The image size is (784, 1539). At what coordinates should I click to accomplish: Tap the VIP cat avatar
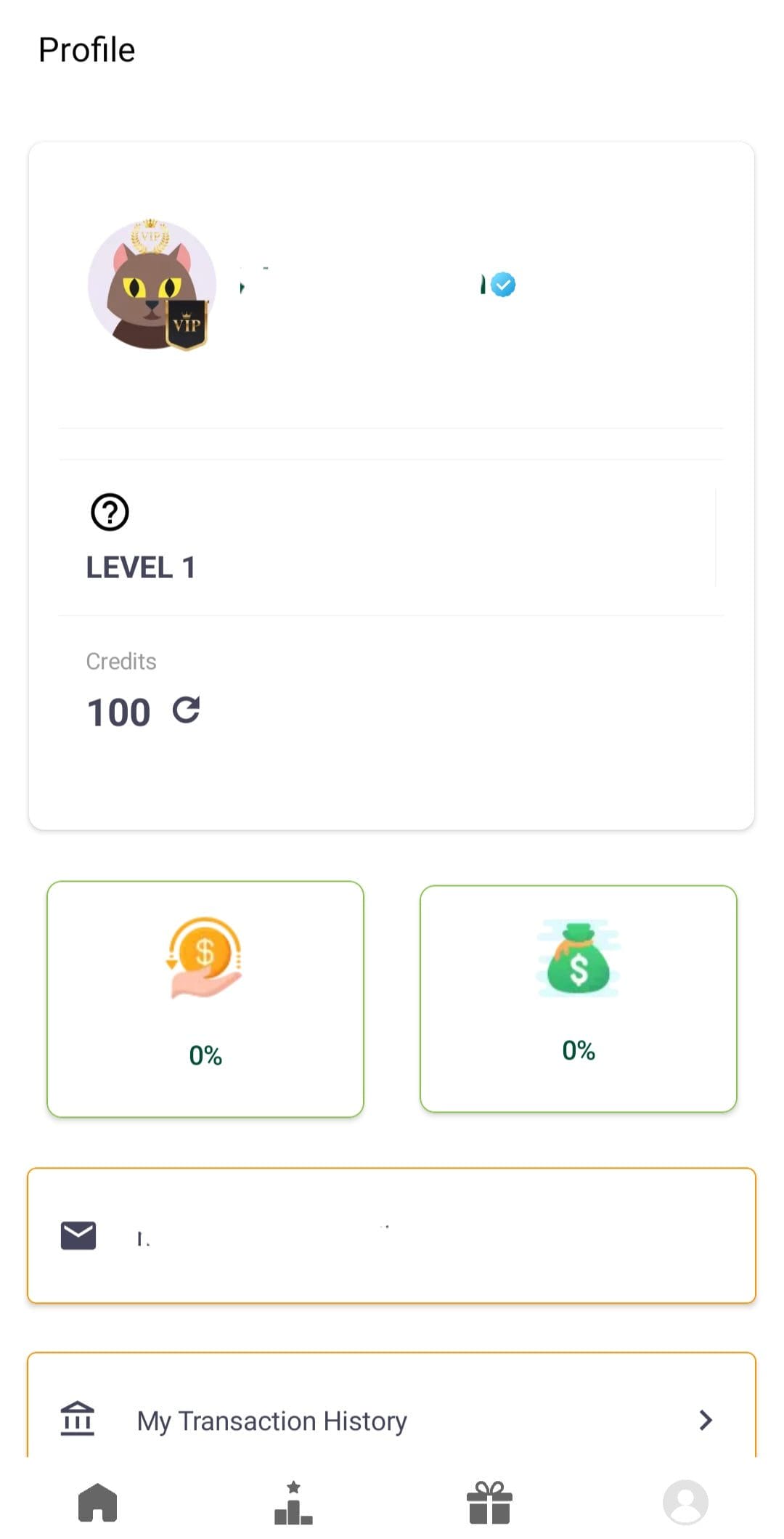tap(152, 285)
